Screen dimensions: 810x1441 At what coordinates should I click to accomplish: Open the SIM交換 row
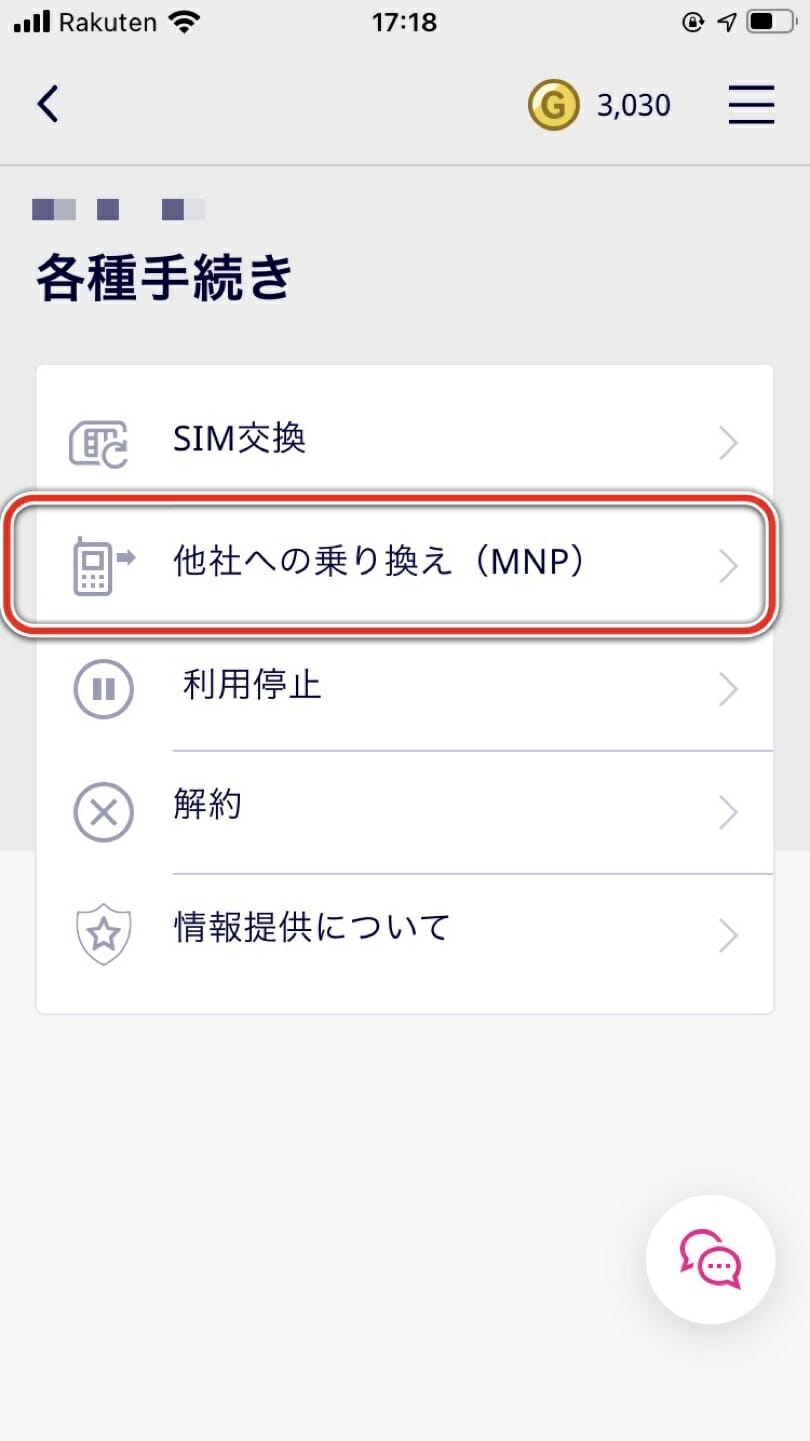click(x=404, y=440)
